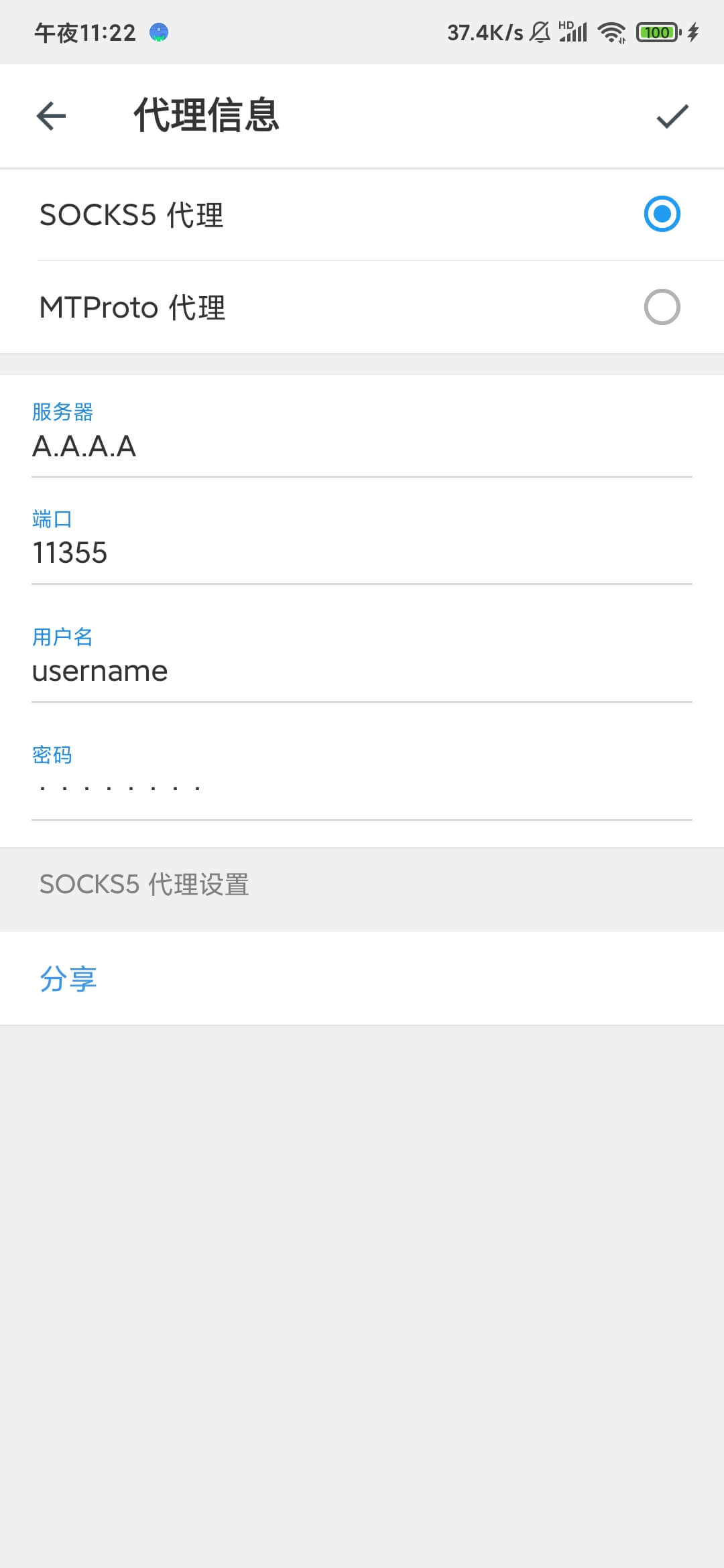Select the MTProto 代理 option
Screen dimensions: 724x1568
[x=362, y=307]
